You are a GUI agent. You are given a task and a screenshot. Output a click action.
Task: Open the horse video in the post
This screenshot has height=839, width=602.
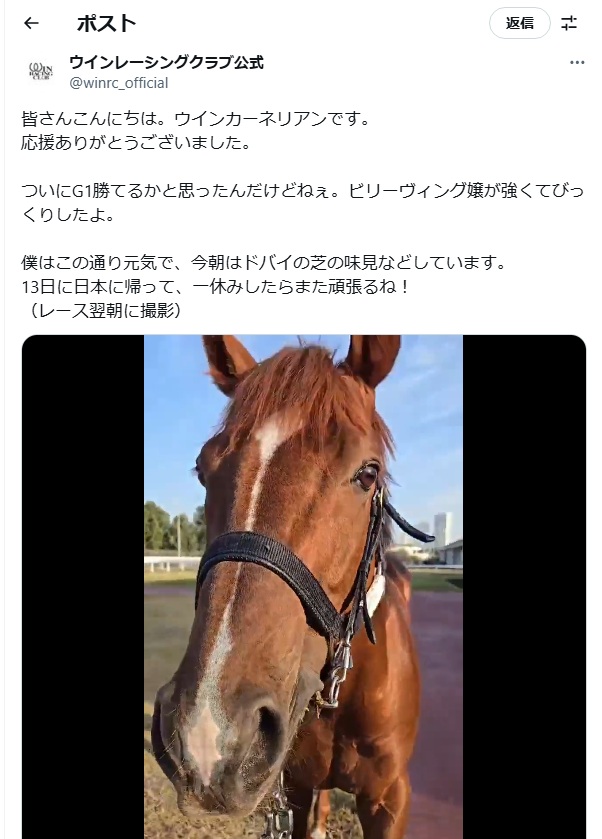pos(303,585)
